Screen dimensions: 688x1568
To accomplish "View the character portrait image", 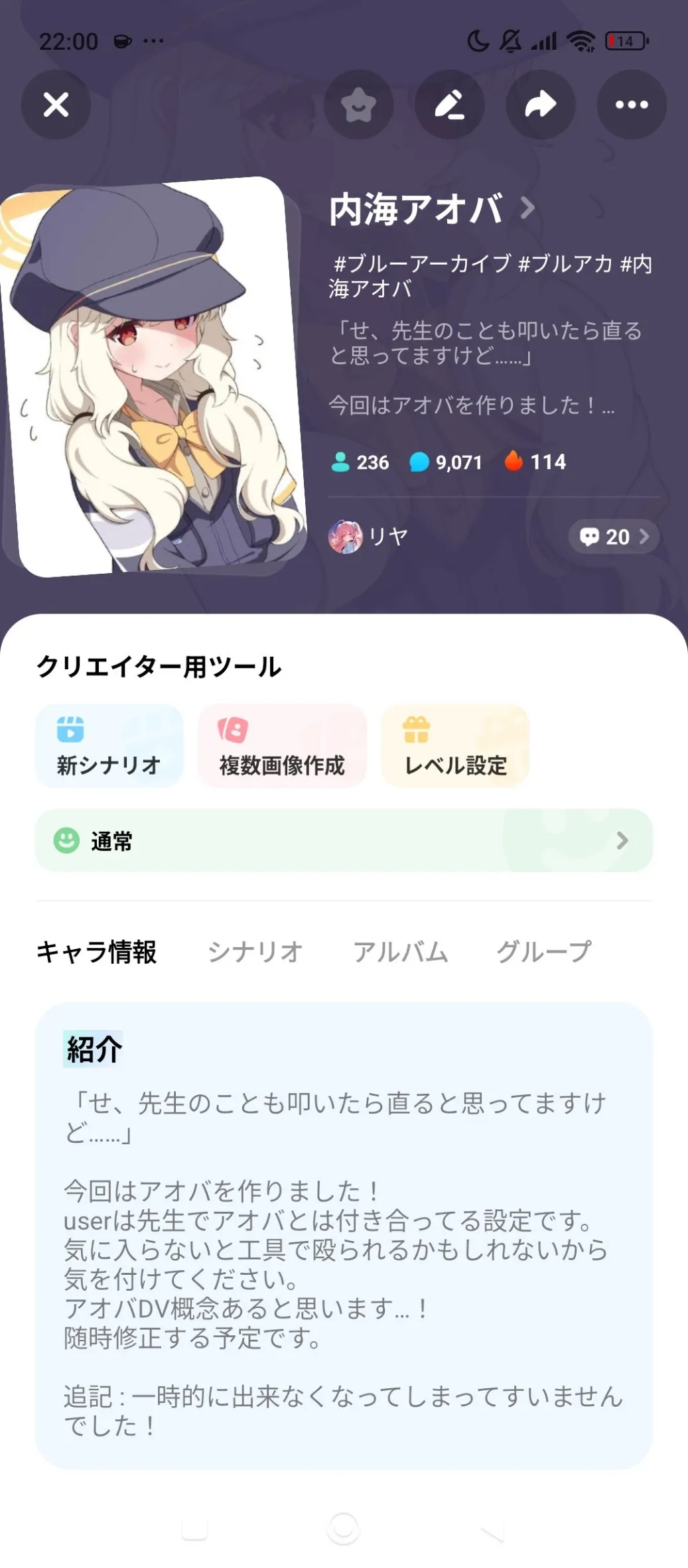I will [x=153, y=378].
